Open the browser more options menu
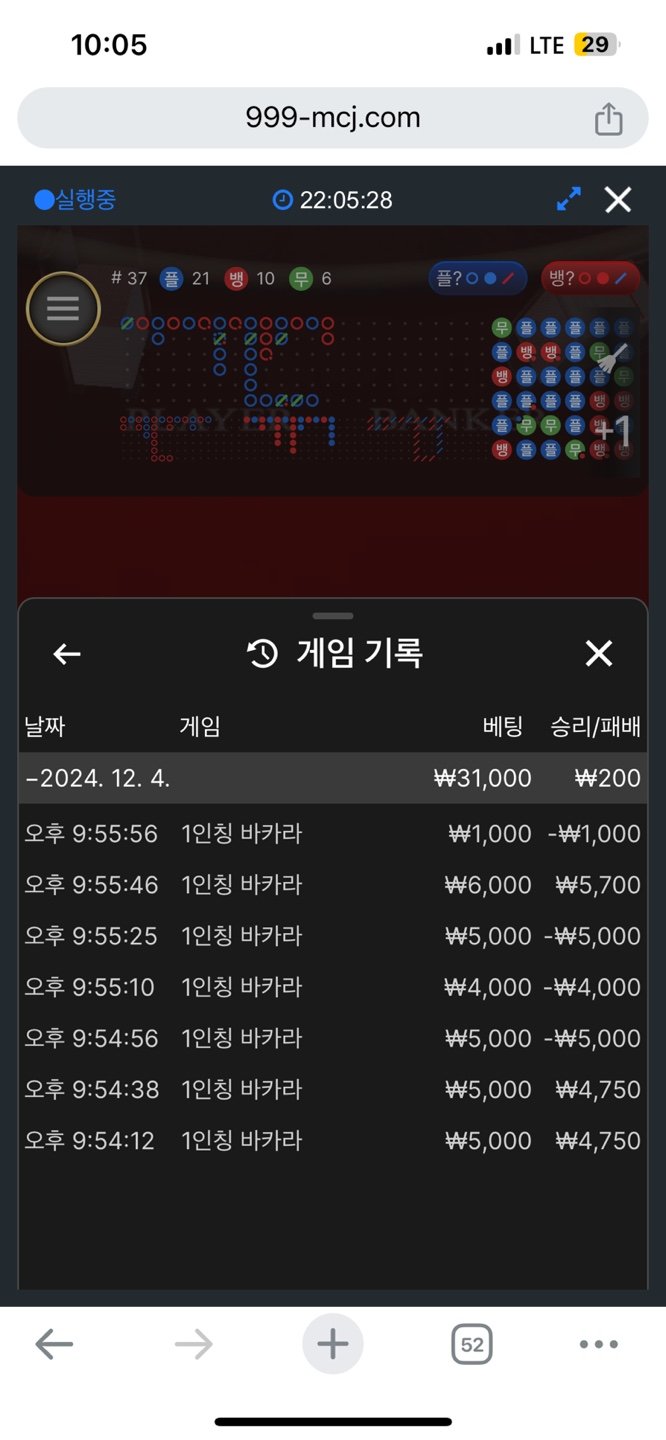Screen dimensions: 666x1440 click(598, 1344)
